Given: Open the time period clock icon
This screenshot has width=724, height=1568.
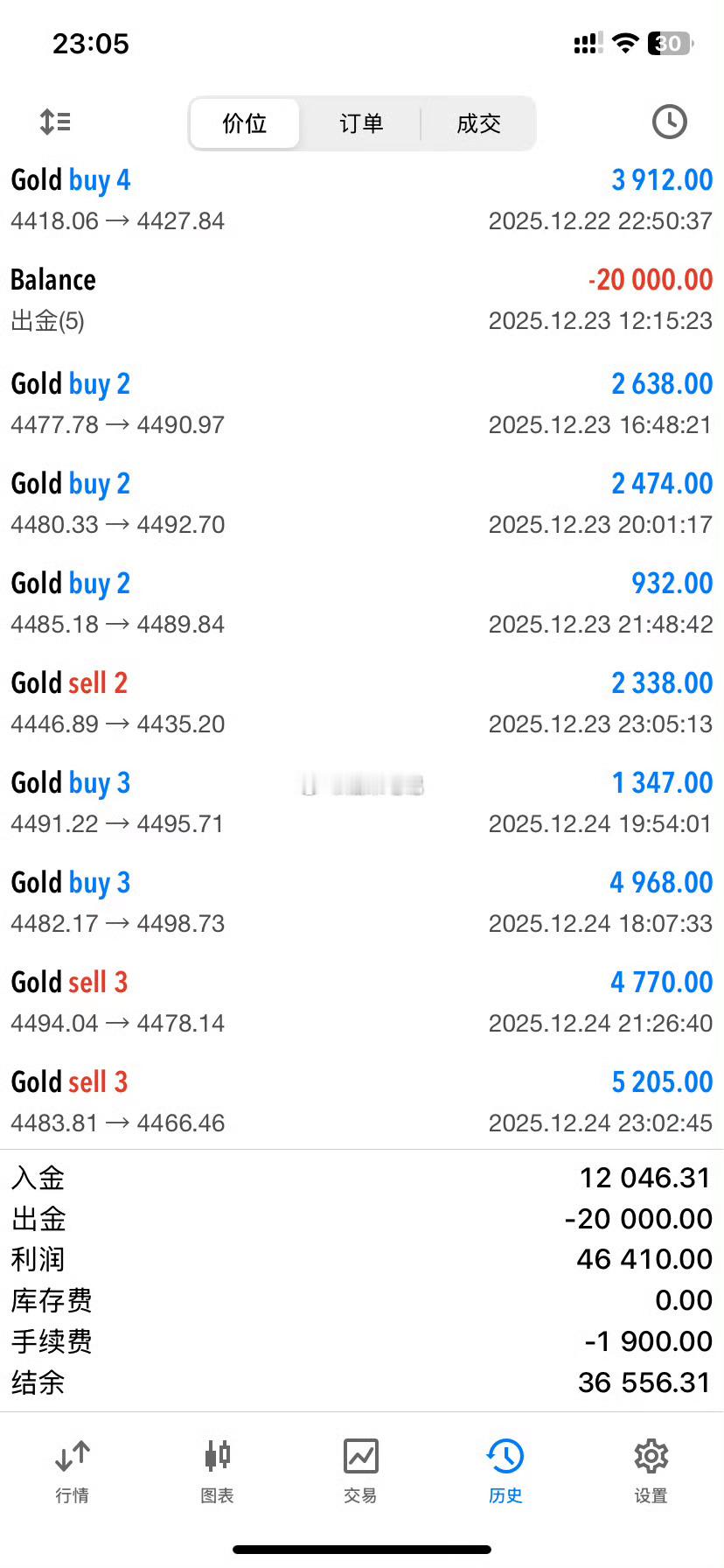Looking at the screenshot, I should [669, 122].
